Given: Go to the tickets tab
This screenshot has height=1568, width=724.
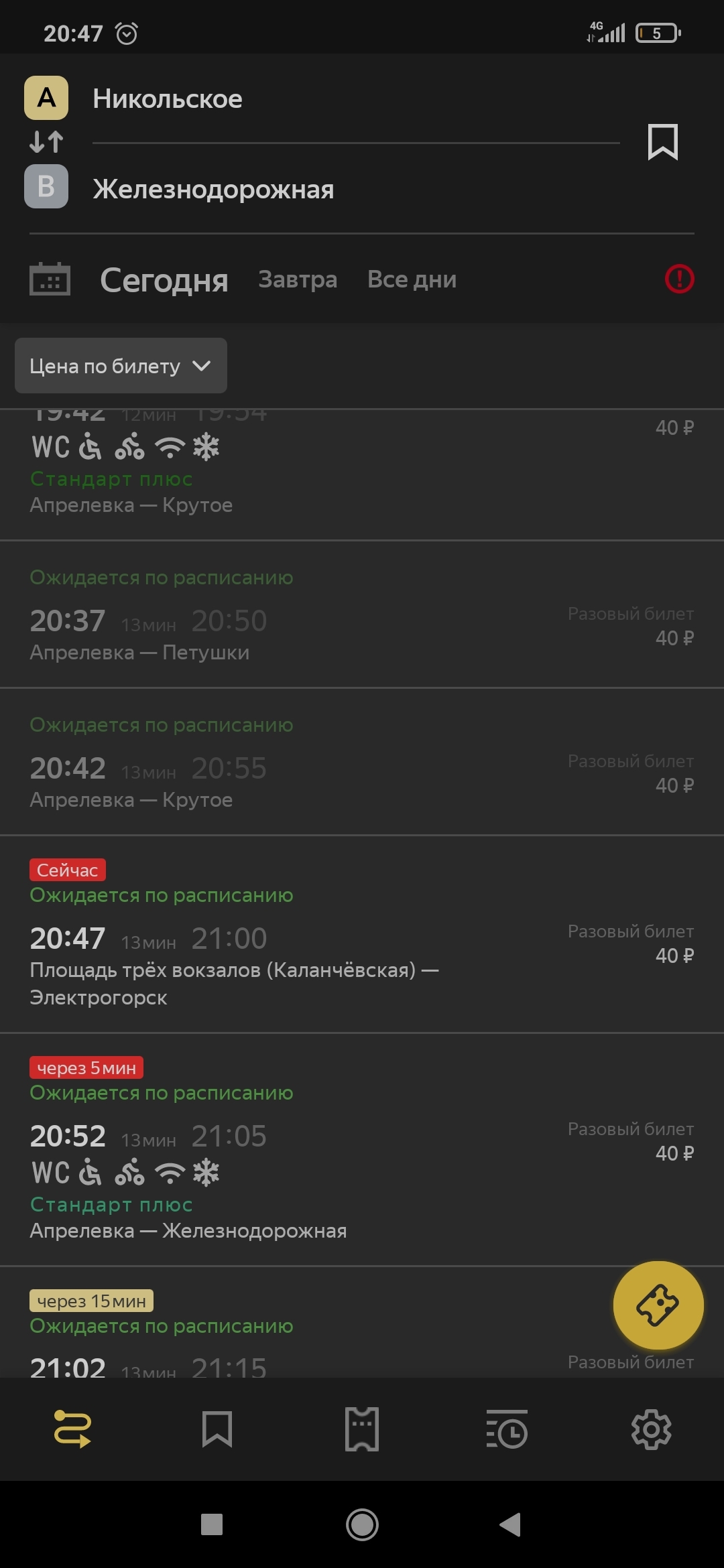Looking at the screenshot, I should coord(362,1429).
